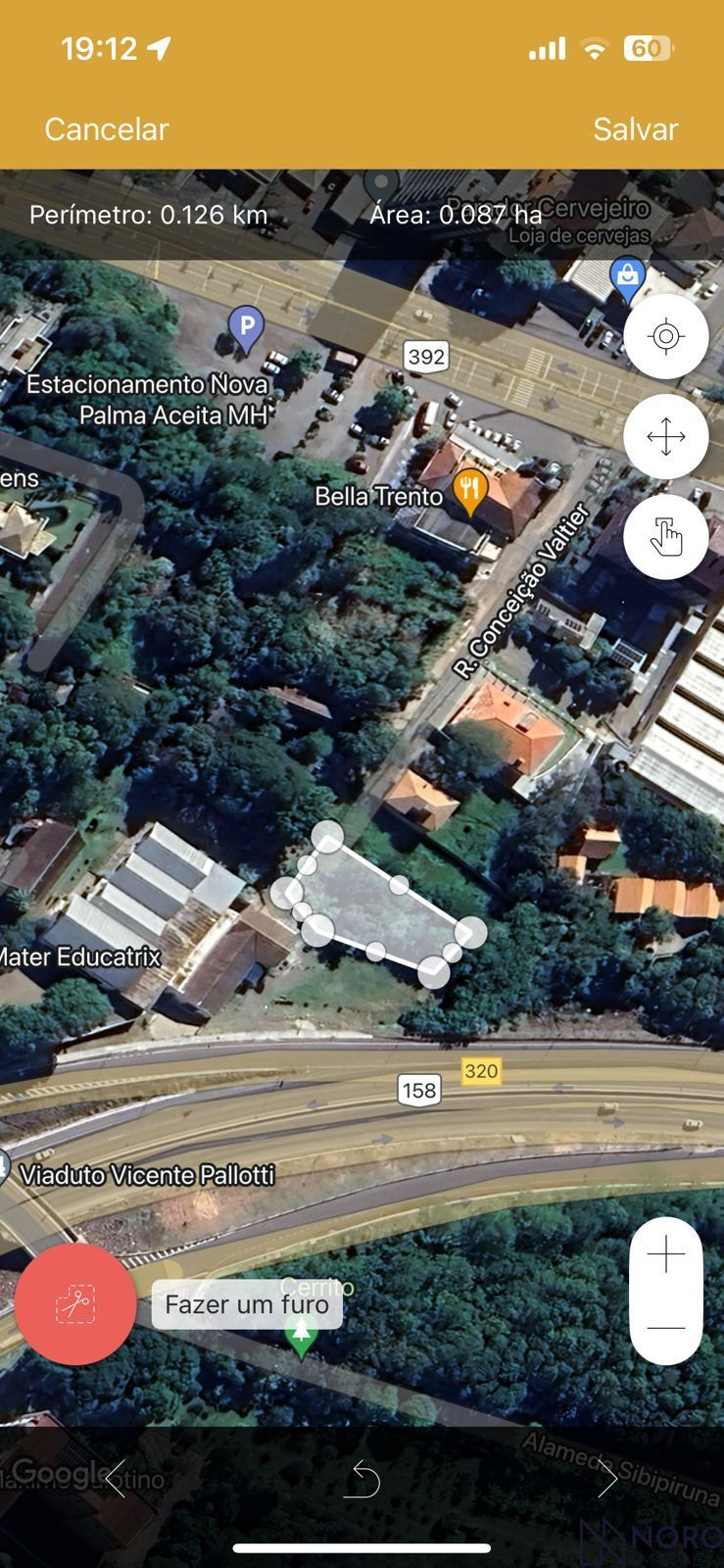
Task: Tap the red Fazer um furo button
Action: click(x=75, y=1303)
